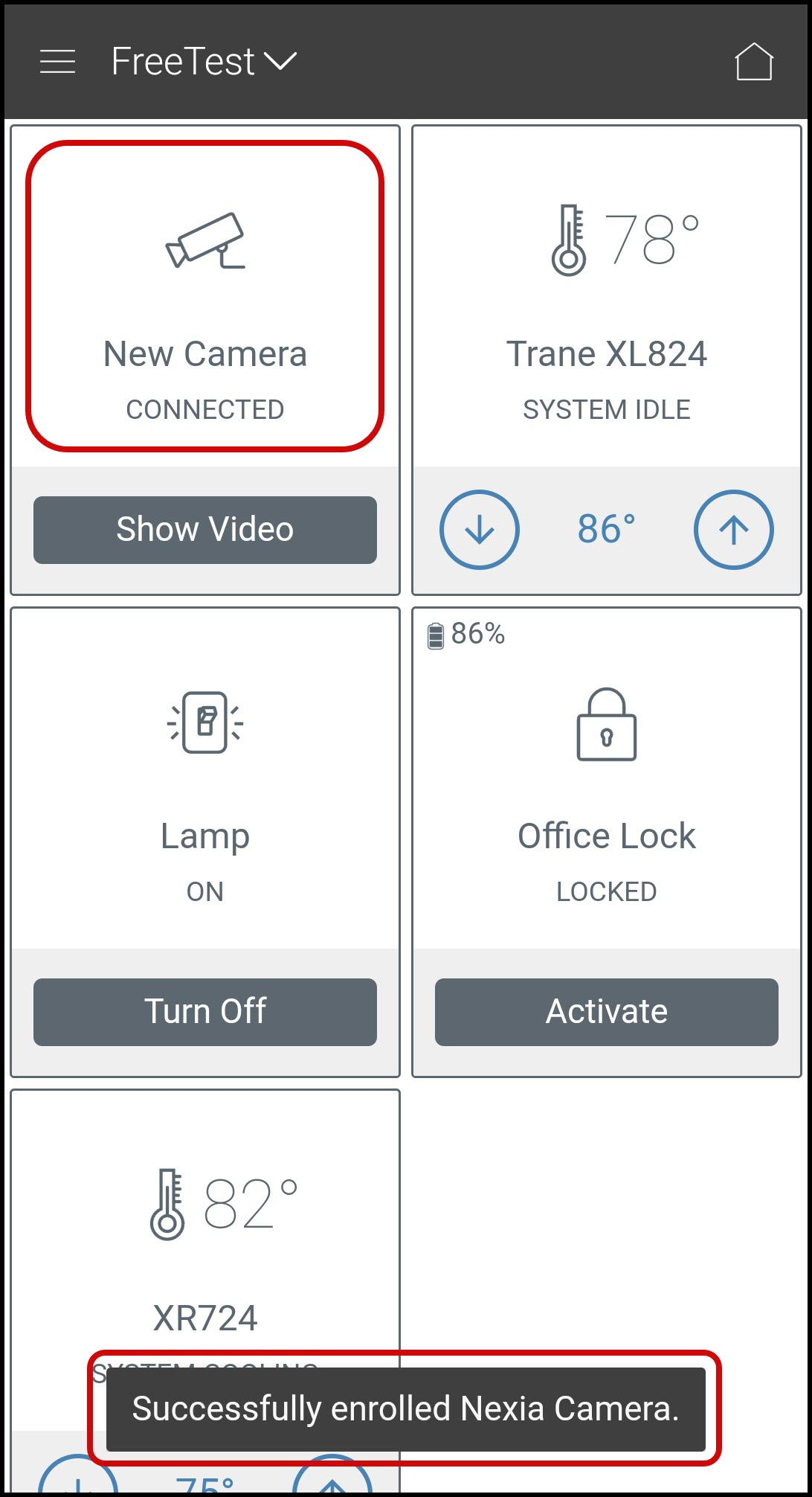Tap the home icon in the header
Viewport: 812px width, 1497px height.
click(x=754, y=62)
